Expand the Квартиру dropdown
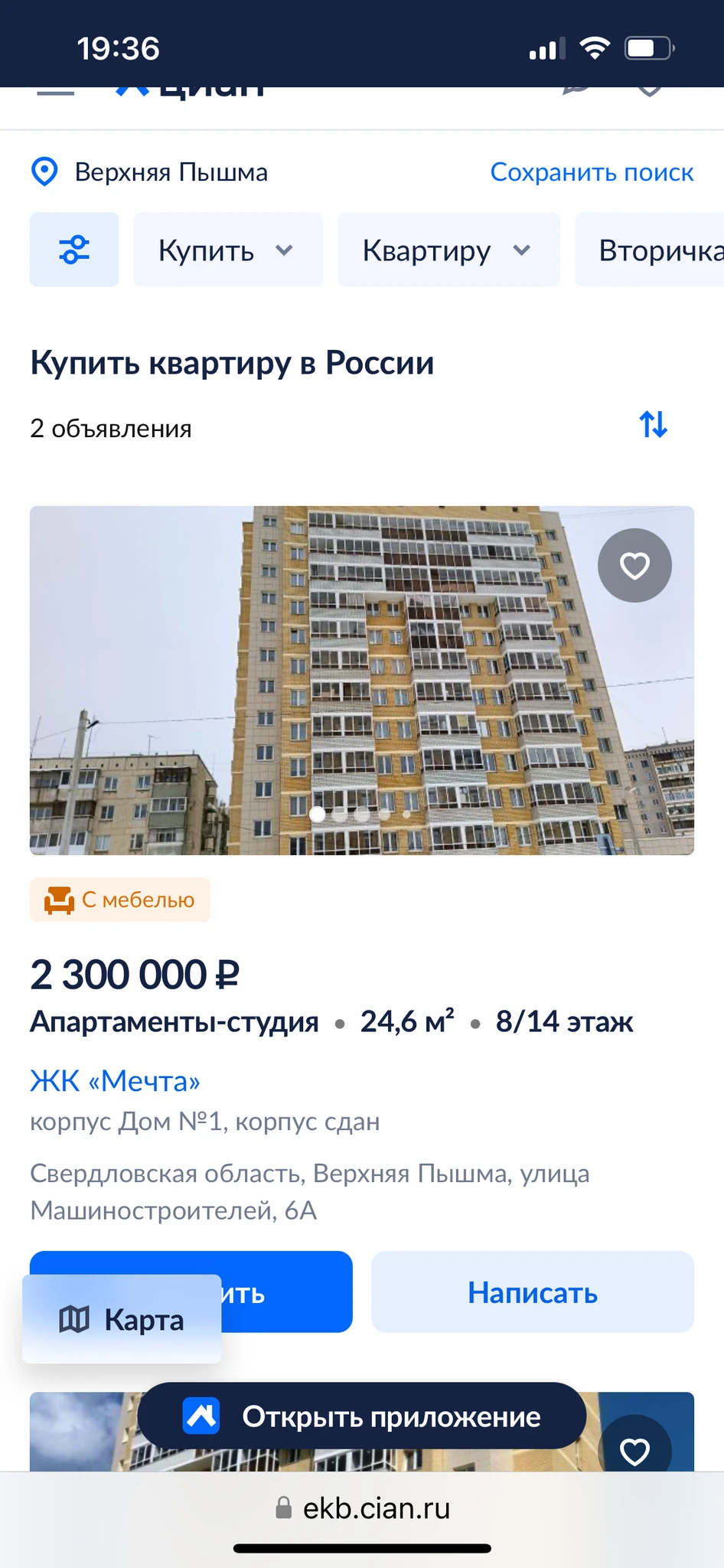 pos(448,250)
